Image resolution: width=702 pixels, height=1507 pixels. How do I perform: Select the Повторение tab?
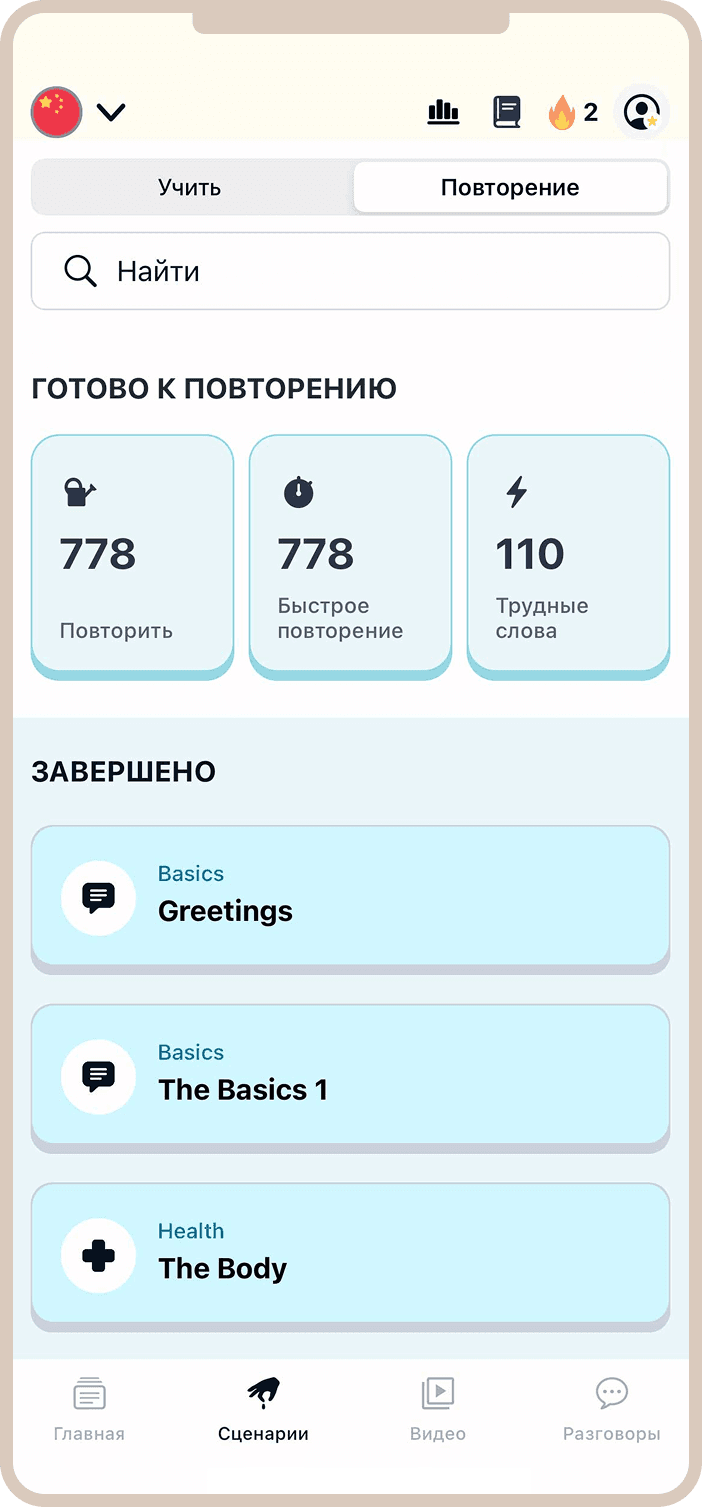click(510, 187)
